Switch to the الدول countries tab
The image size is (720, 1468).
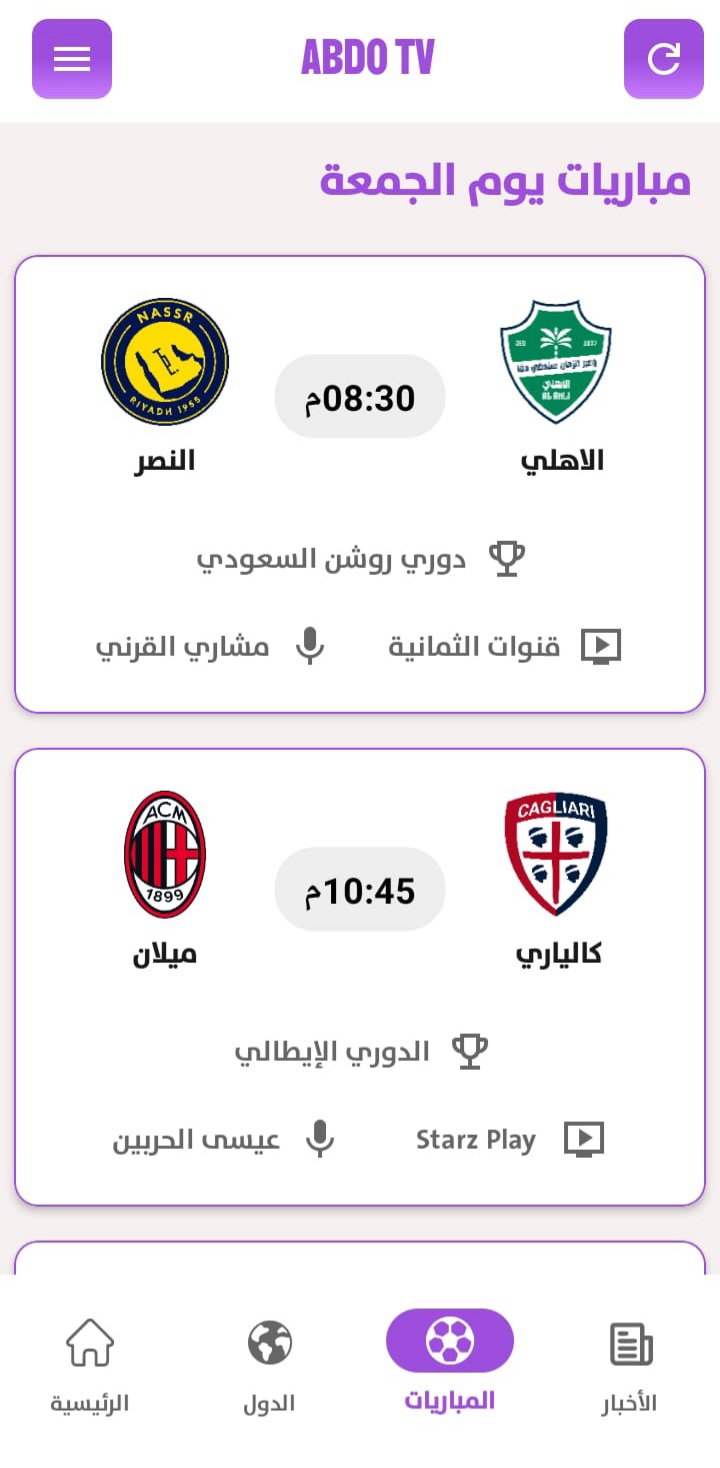click(x=269, y=1365)
